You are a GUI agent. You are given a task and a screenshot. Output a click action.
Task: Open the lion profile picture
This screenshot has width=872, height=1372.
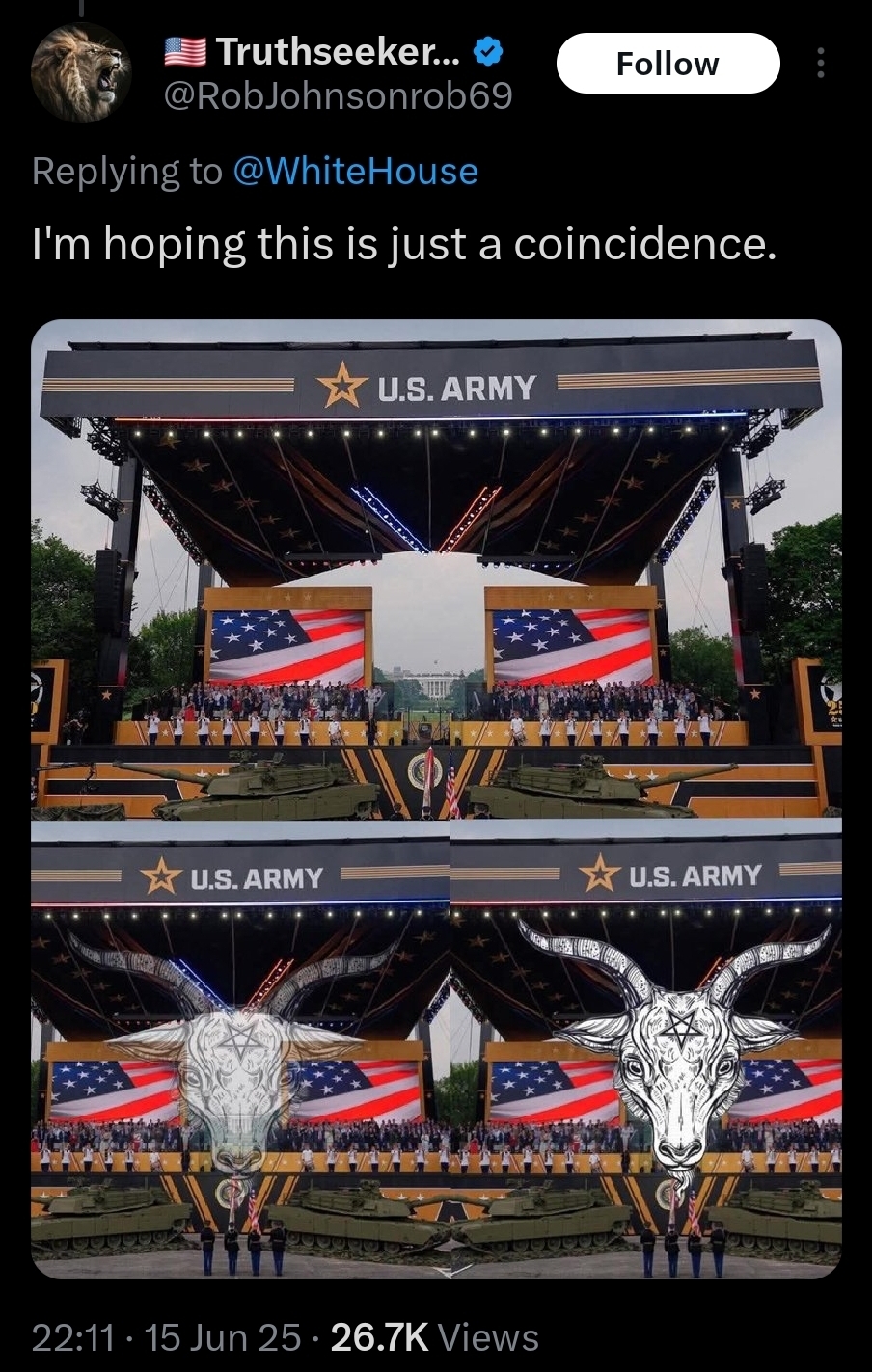point(81,72)
